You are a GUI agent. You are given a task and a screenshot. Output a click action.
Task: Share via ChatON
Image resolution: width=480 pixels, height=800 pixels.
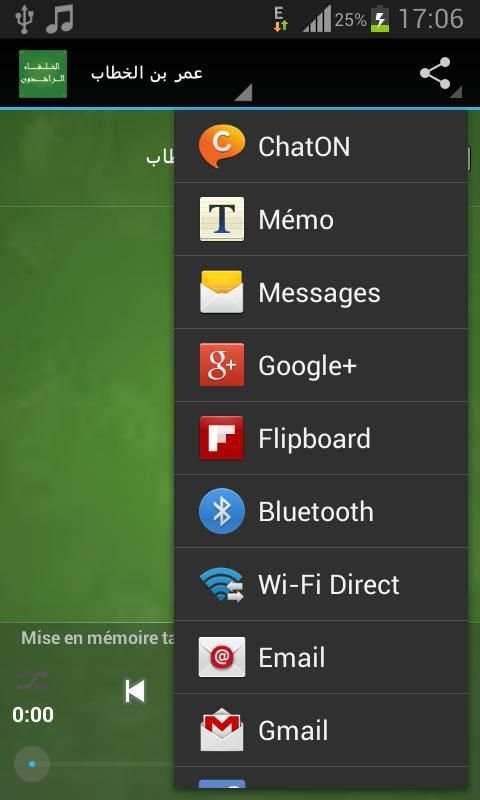pos(321,146)
